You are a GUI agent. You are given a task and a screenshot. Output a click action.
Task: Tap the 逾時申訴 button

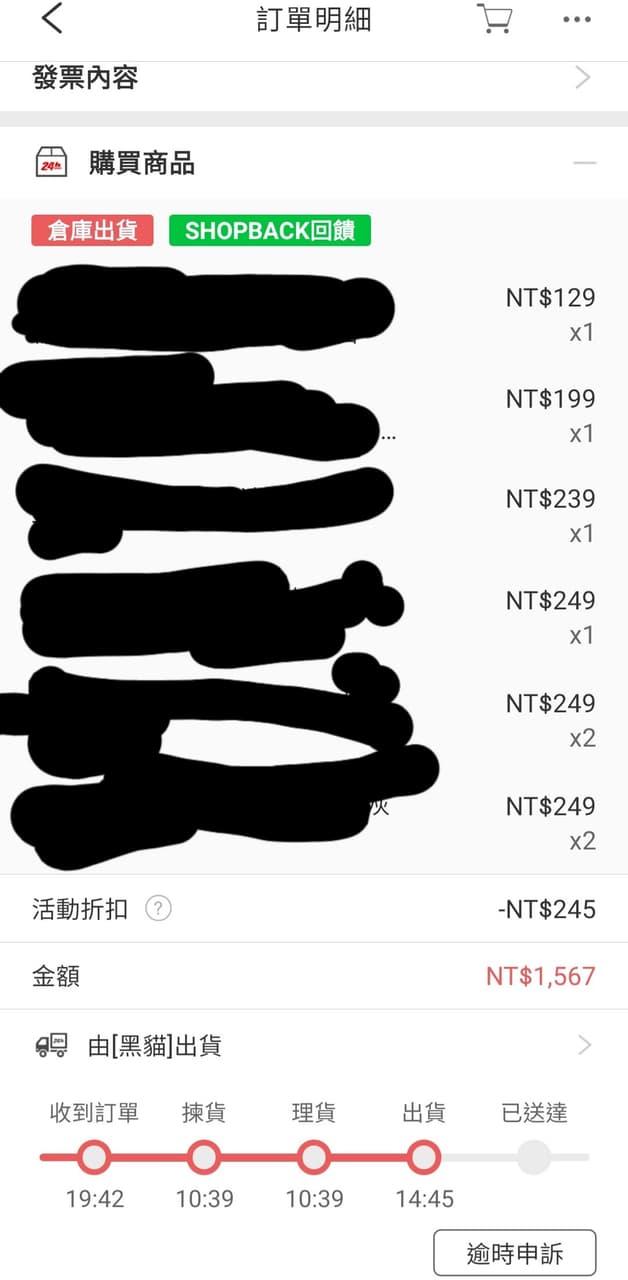coord(515,1253)
